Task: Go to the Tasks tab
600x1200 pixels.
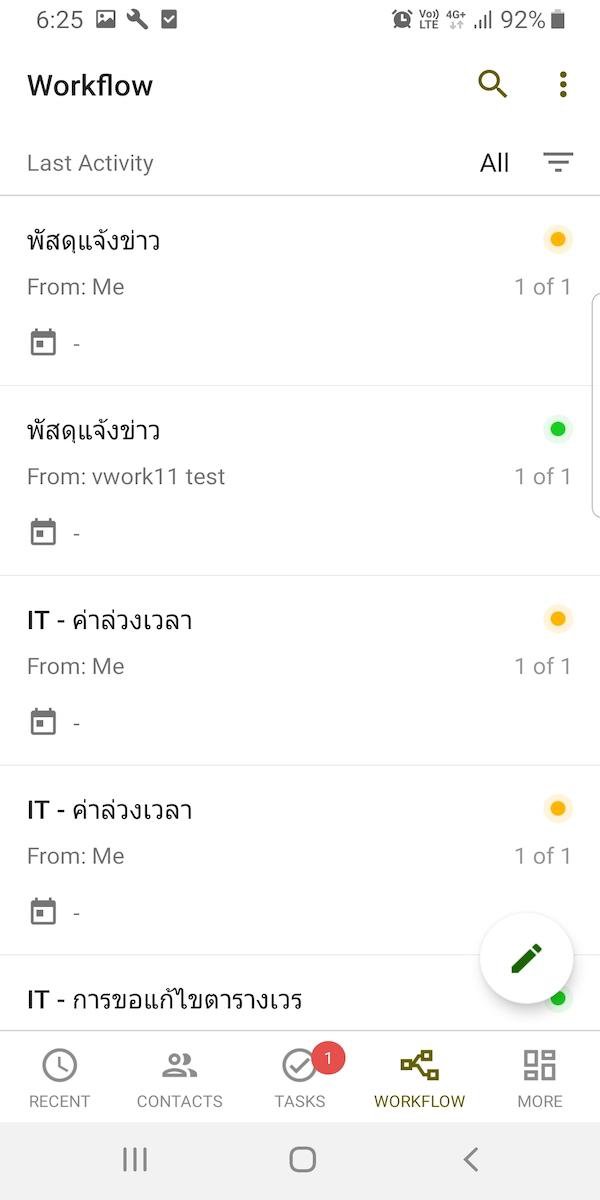Action: 300,1077
